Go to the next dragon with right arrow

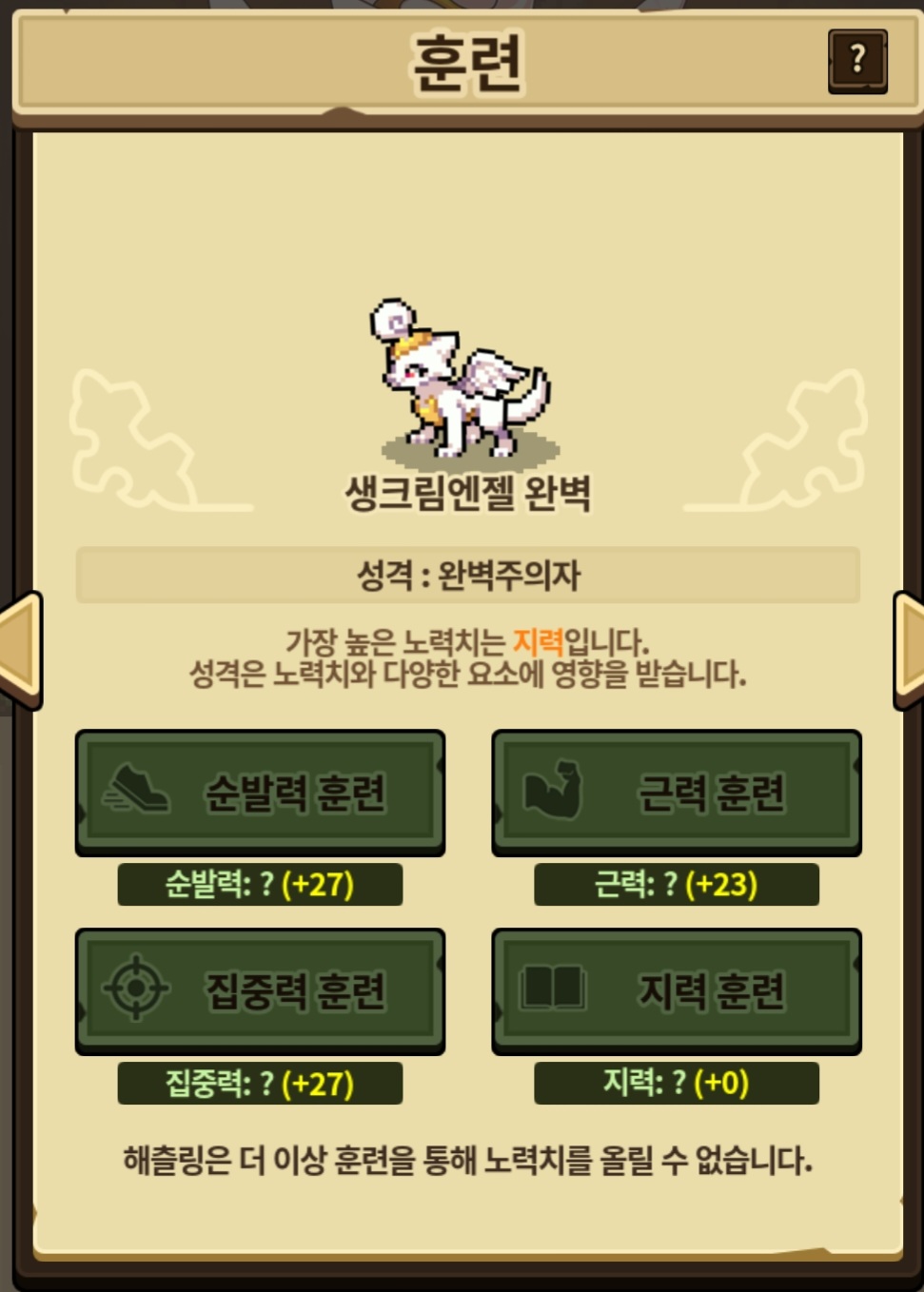[908, 651]
